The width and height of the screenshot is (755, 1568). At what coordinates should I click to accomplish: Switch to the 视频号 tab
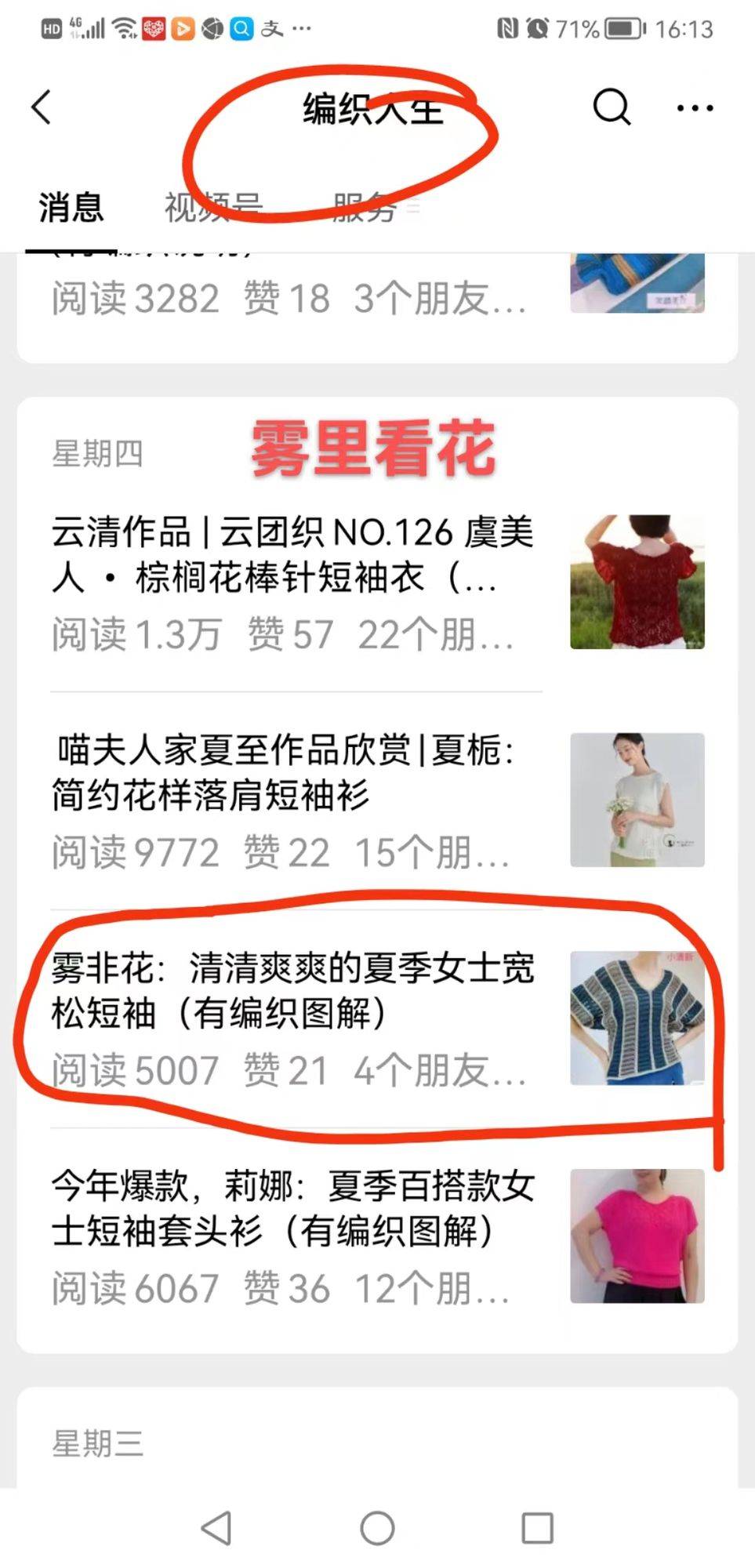point(212,208)
